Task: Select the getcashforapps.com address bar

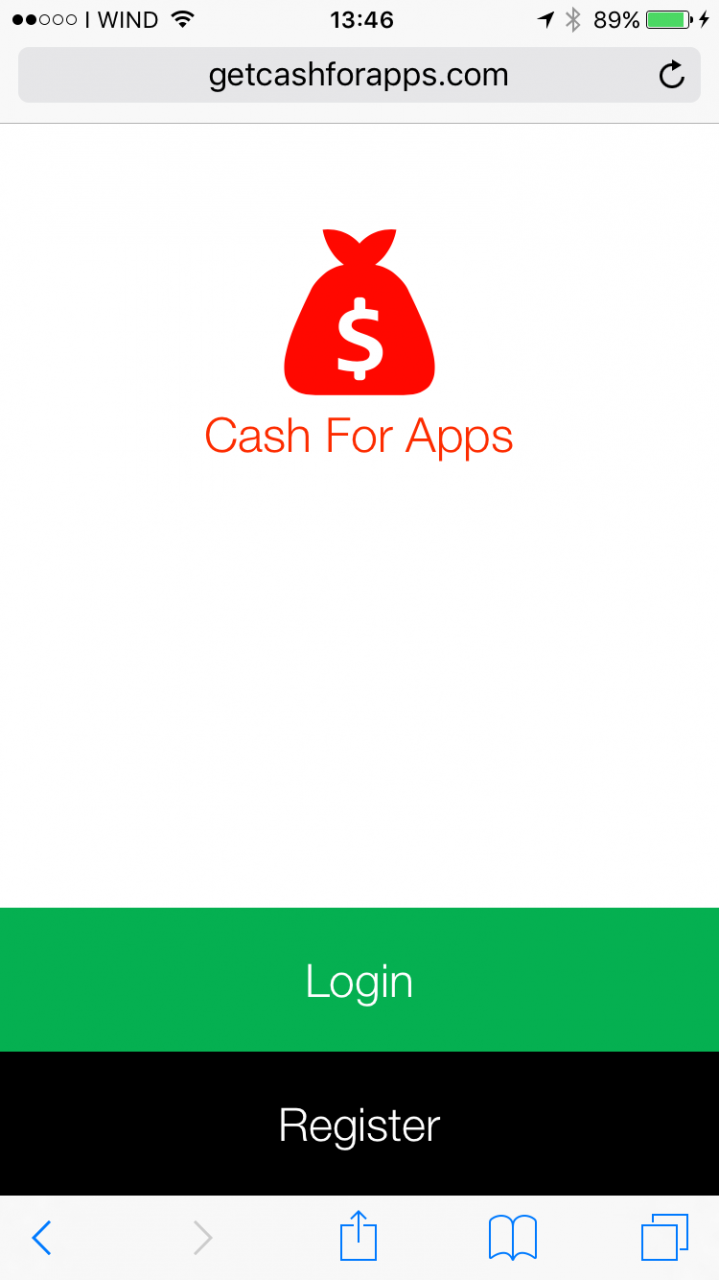Action: [x=359, y=75]
